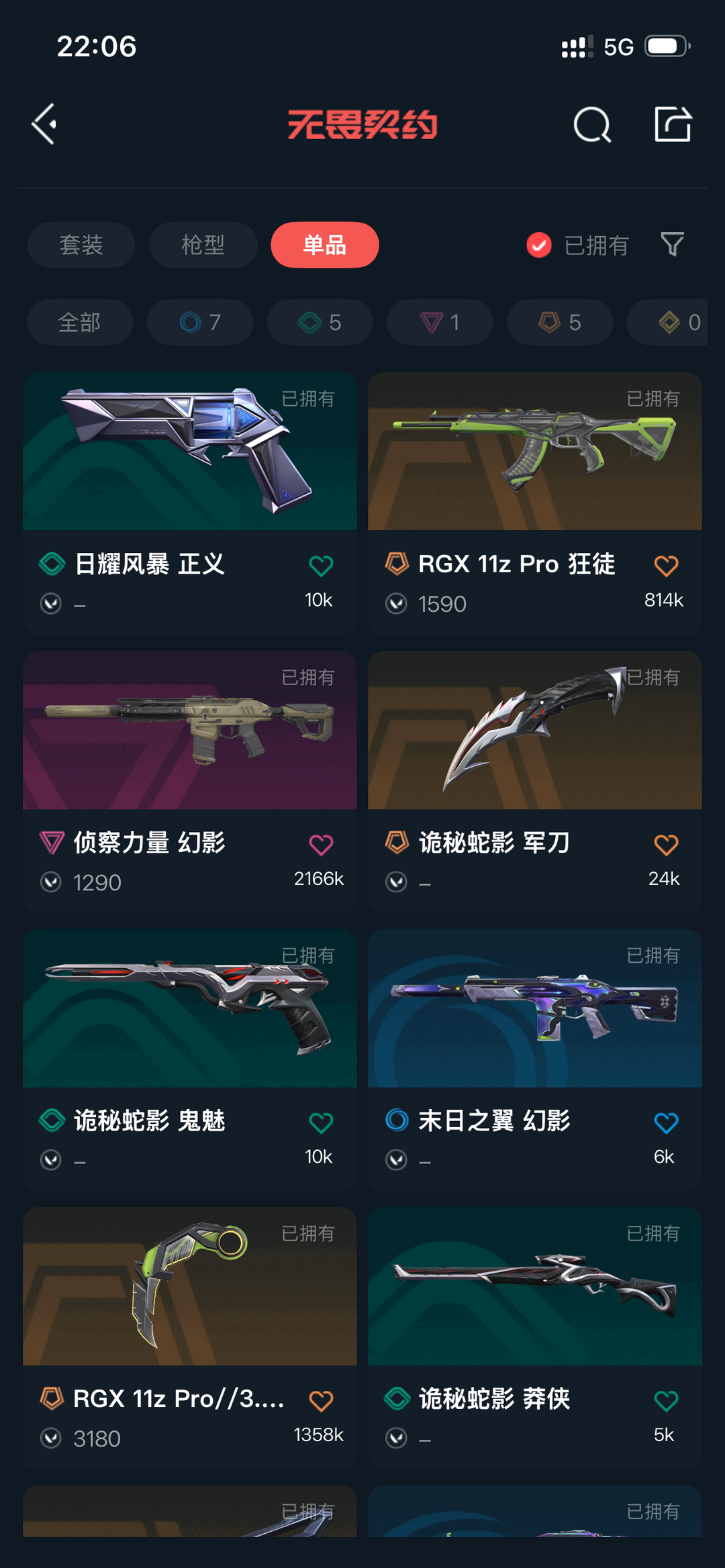Open the 末日之翼 幻影 card
The height and width of the screenshot is (1568, 725).
535,1060
